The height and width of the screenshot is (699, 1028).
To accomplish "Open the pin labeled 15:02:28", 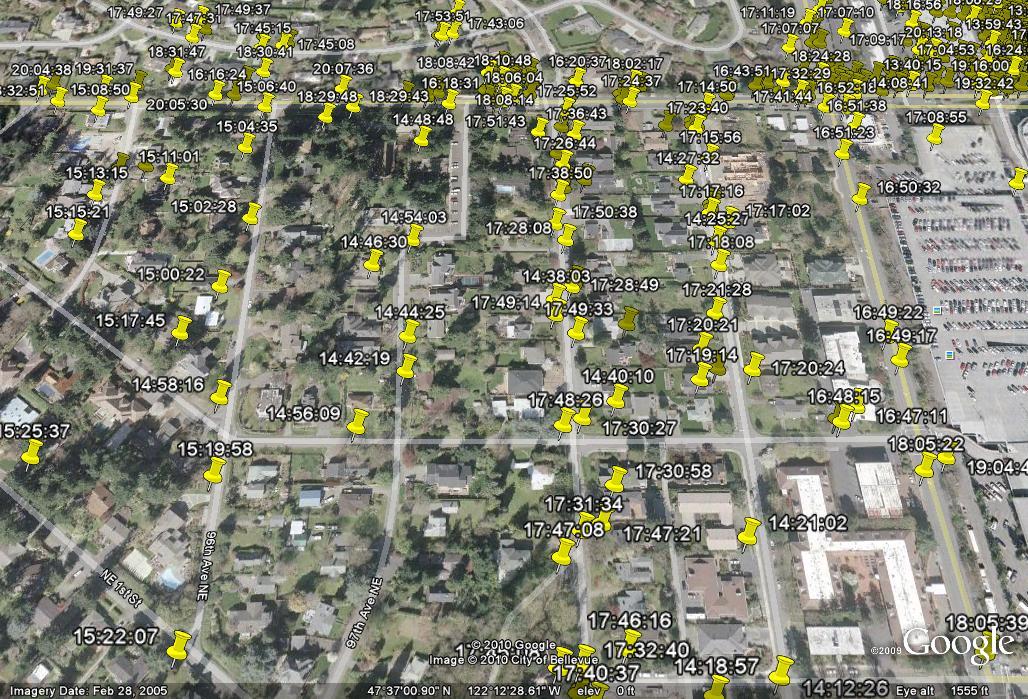I will pos(252,215).
